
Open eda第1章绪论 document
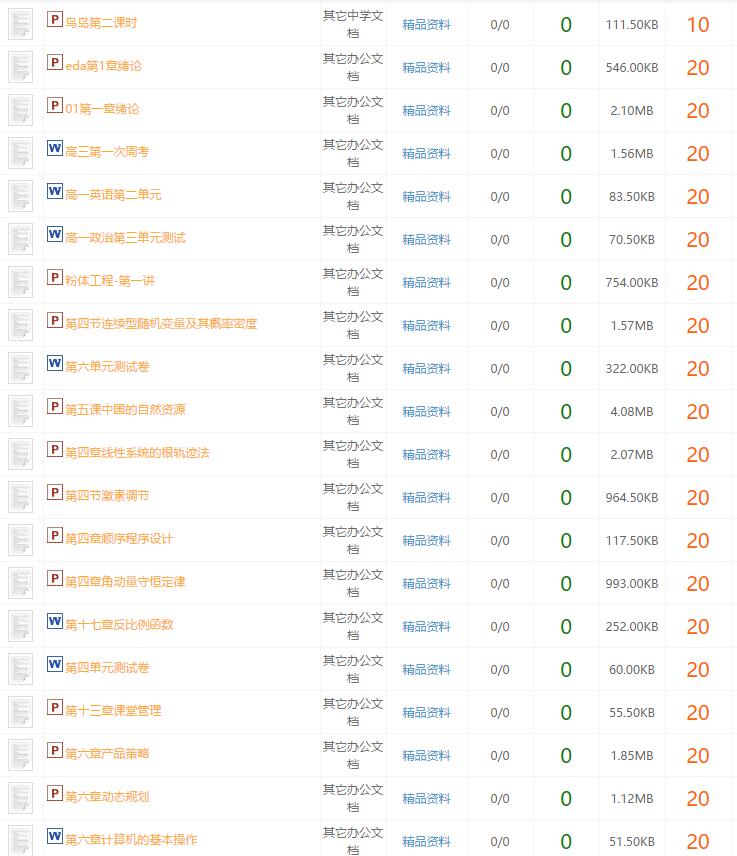tap(103, 66)
